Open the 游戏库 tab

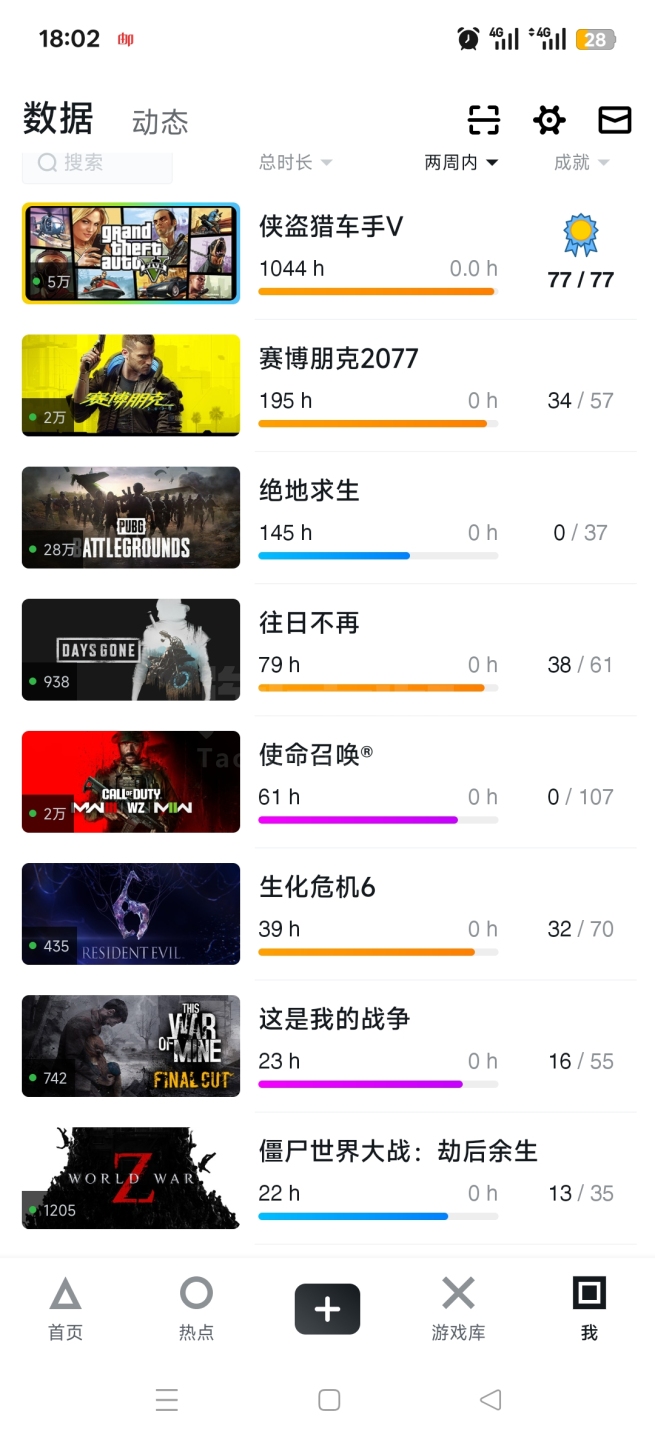(x=458, y=1307)
